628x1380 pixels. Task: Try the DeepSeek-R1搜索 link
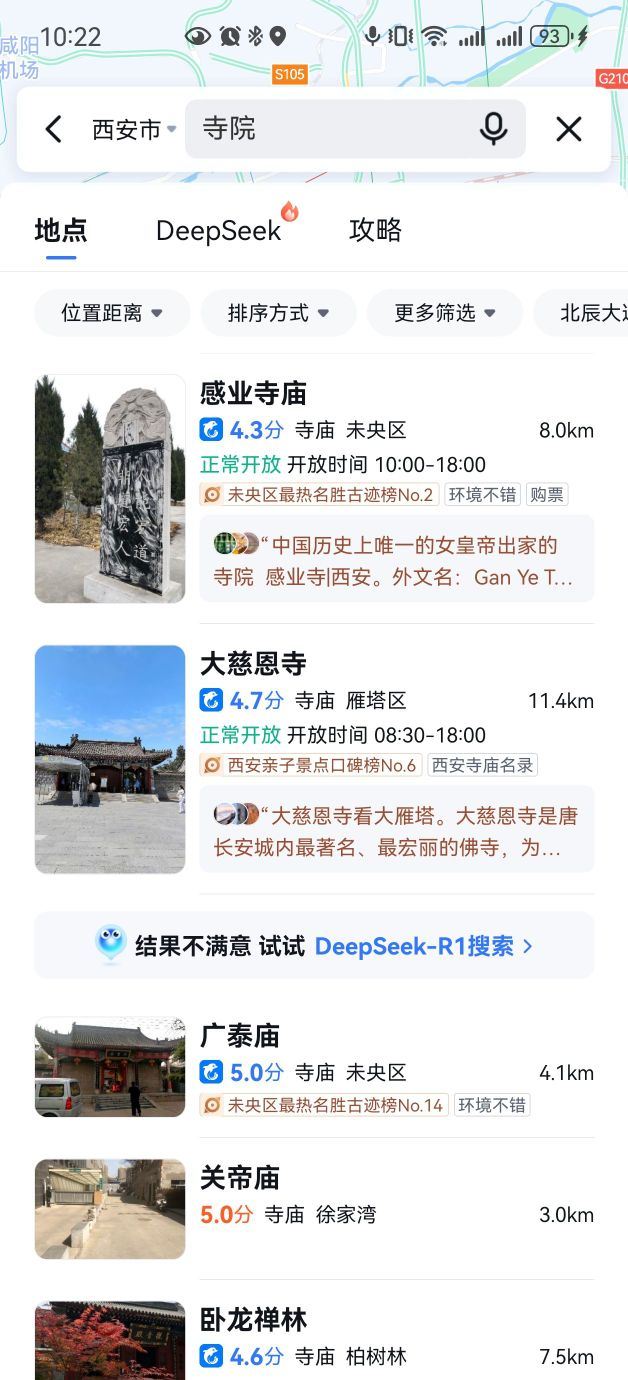pos(423,946)
